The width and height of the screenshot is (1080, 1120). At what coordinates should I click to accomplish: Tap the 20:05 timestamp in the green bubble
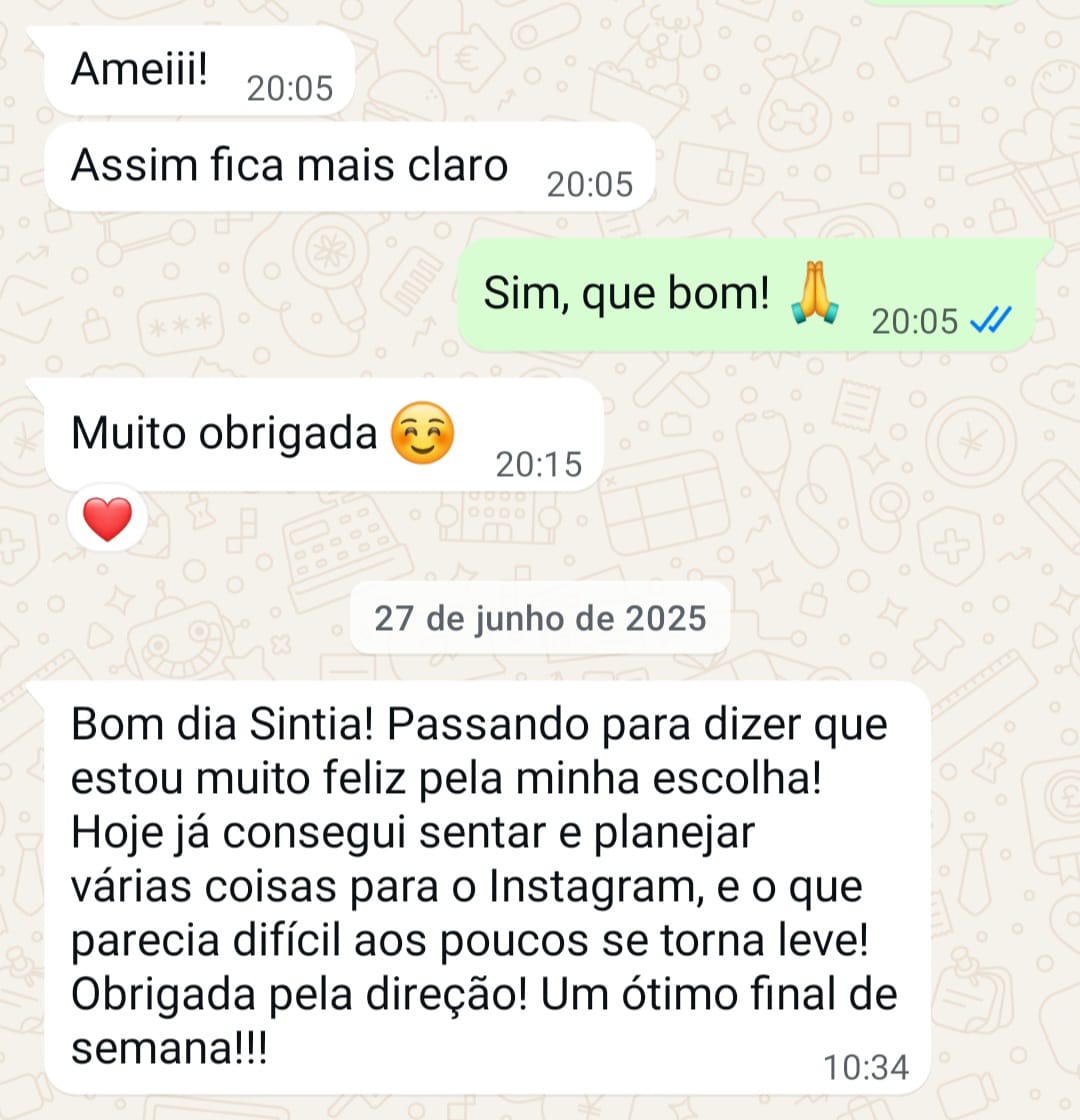click(913, 322)
